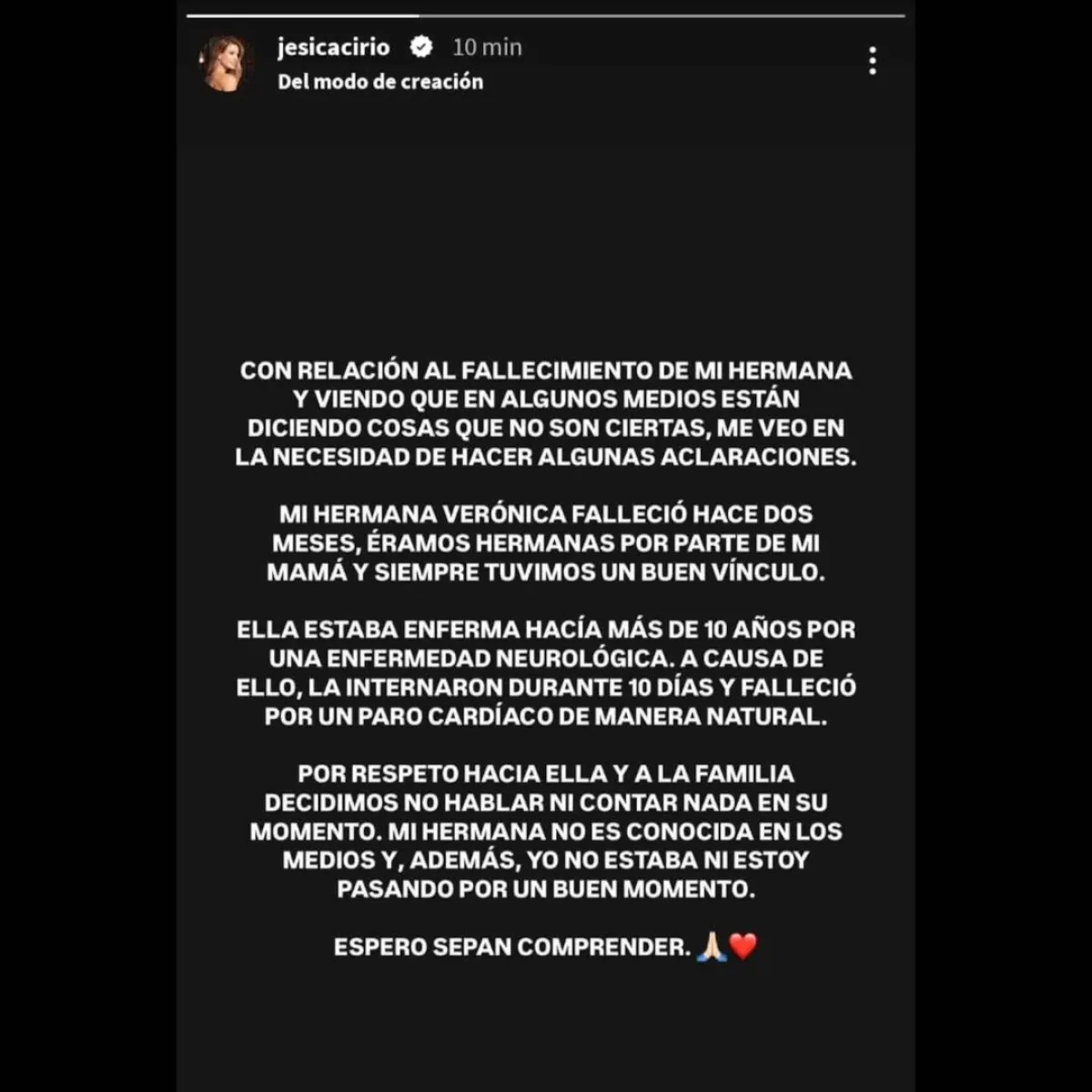Open the story overflow menu
The height and width of the screenshot is (1092, 1092).
872,61
